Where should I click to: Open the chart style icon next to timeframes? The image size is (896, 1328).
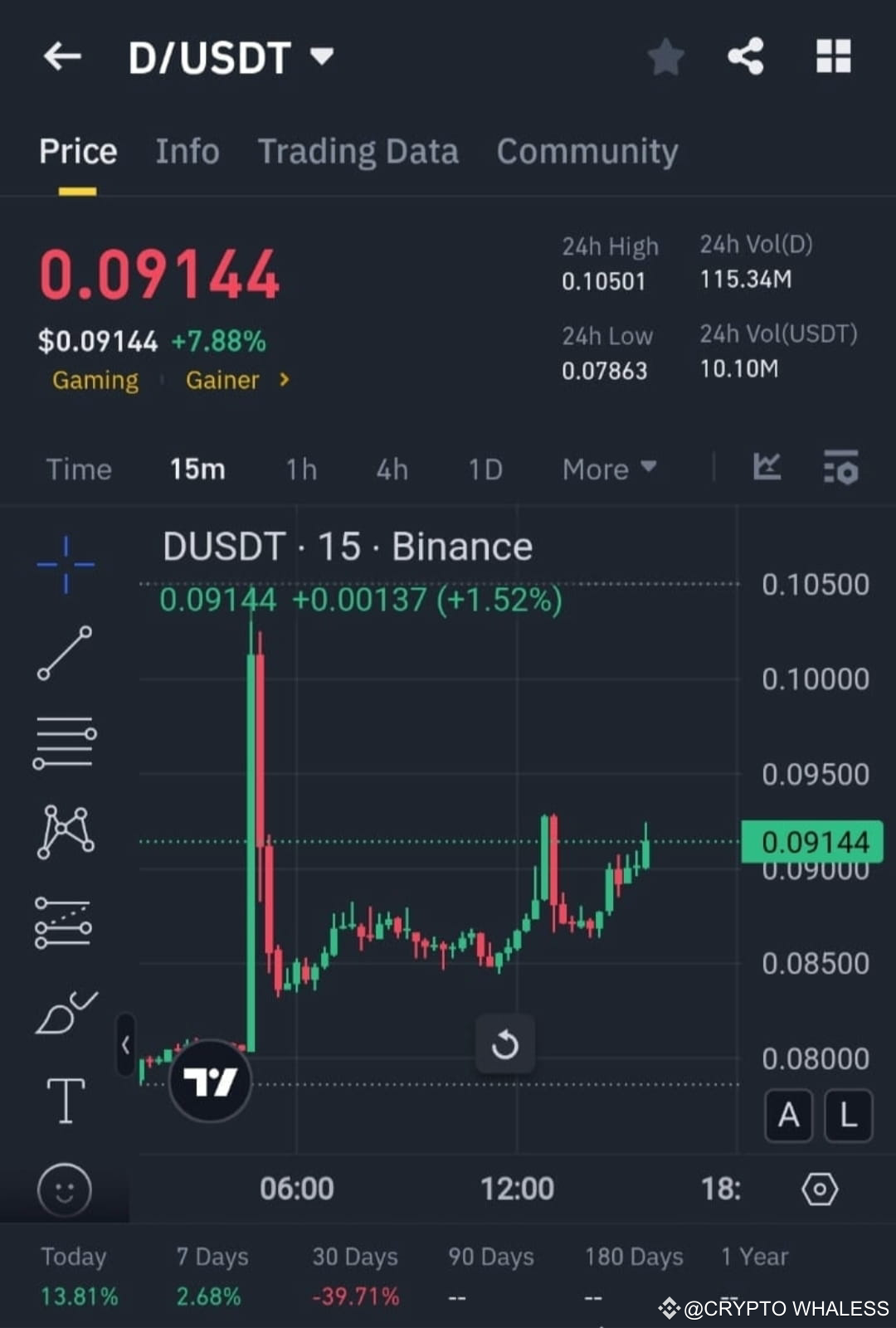click(x=767, y=469)
